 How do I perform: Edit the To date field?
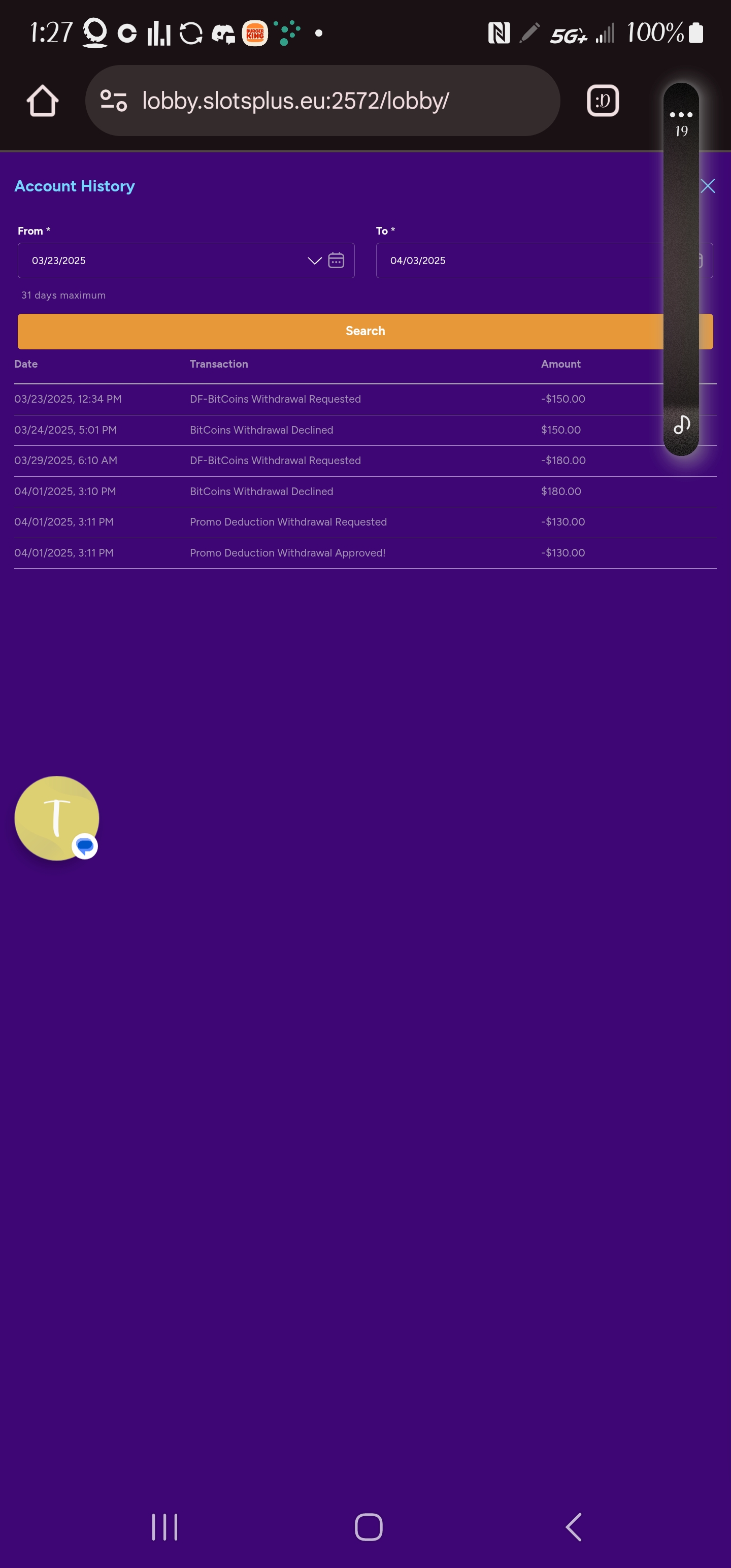click(x=517, y=260)
